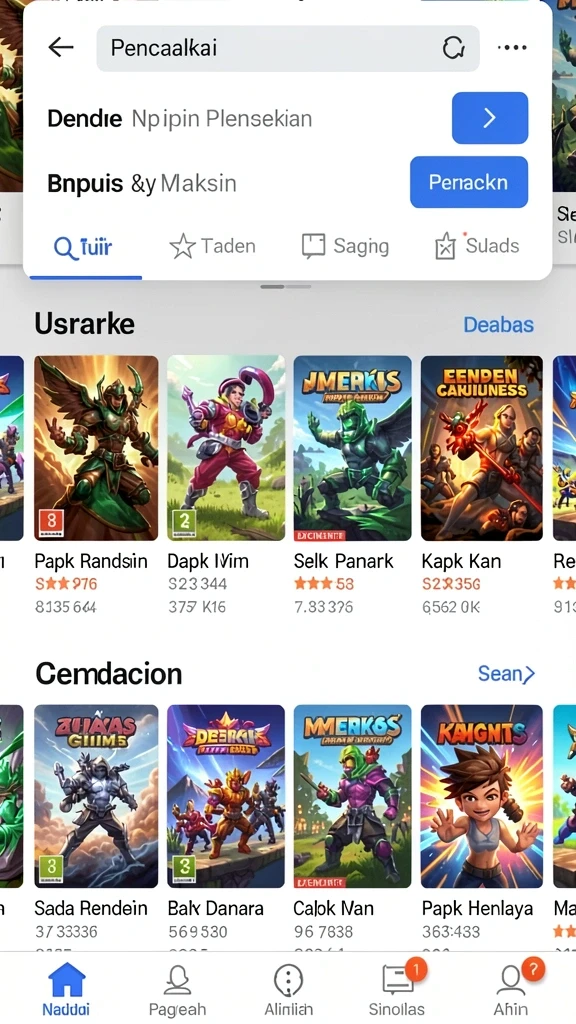The width and height of the screenshot is (576, 1024).
Task: Open the Sada Rendein game card
Action: 96,826
